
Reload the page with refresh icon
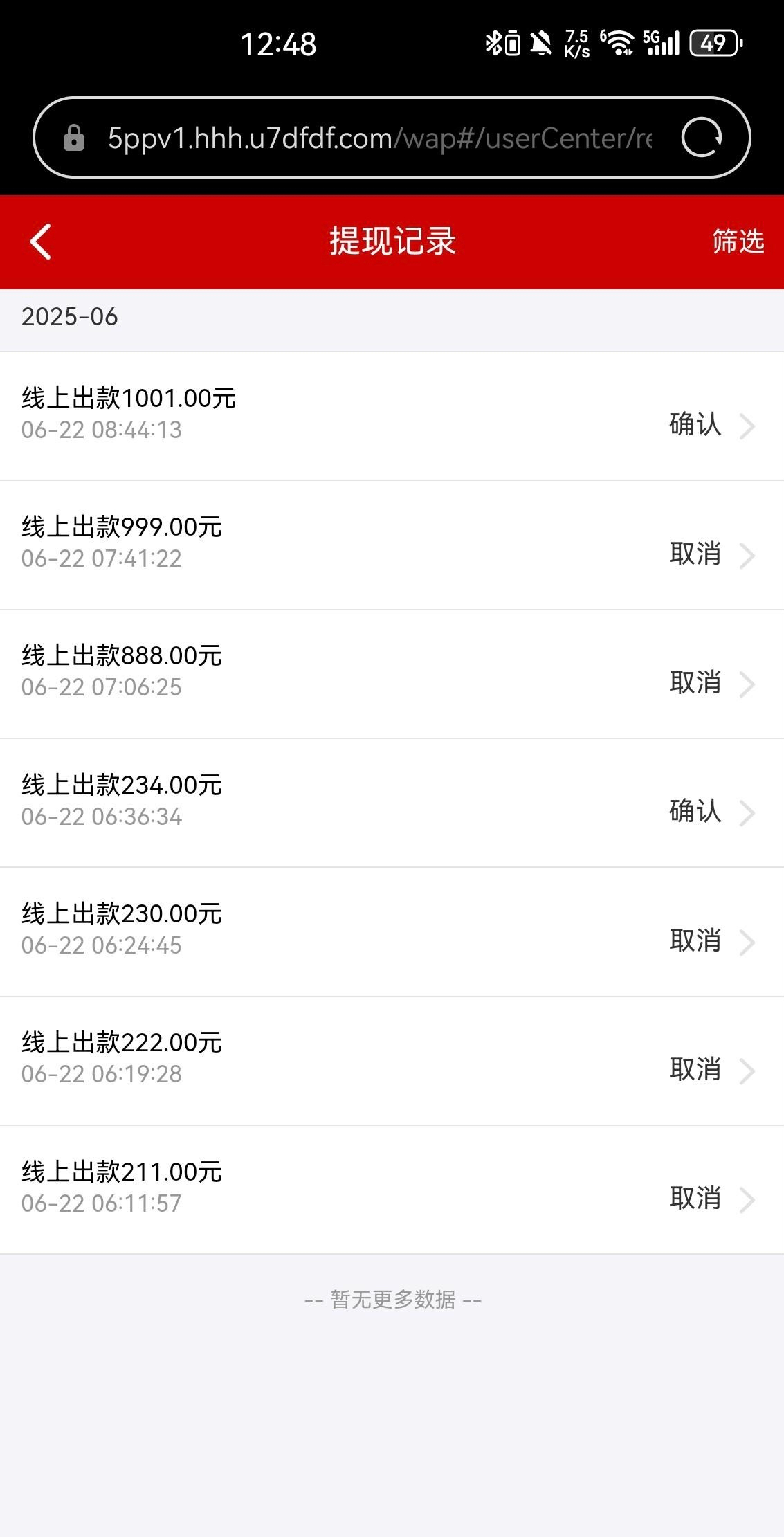coord(702,138)
